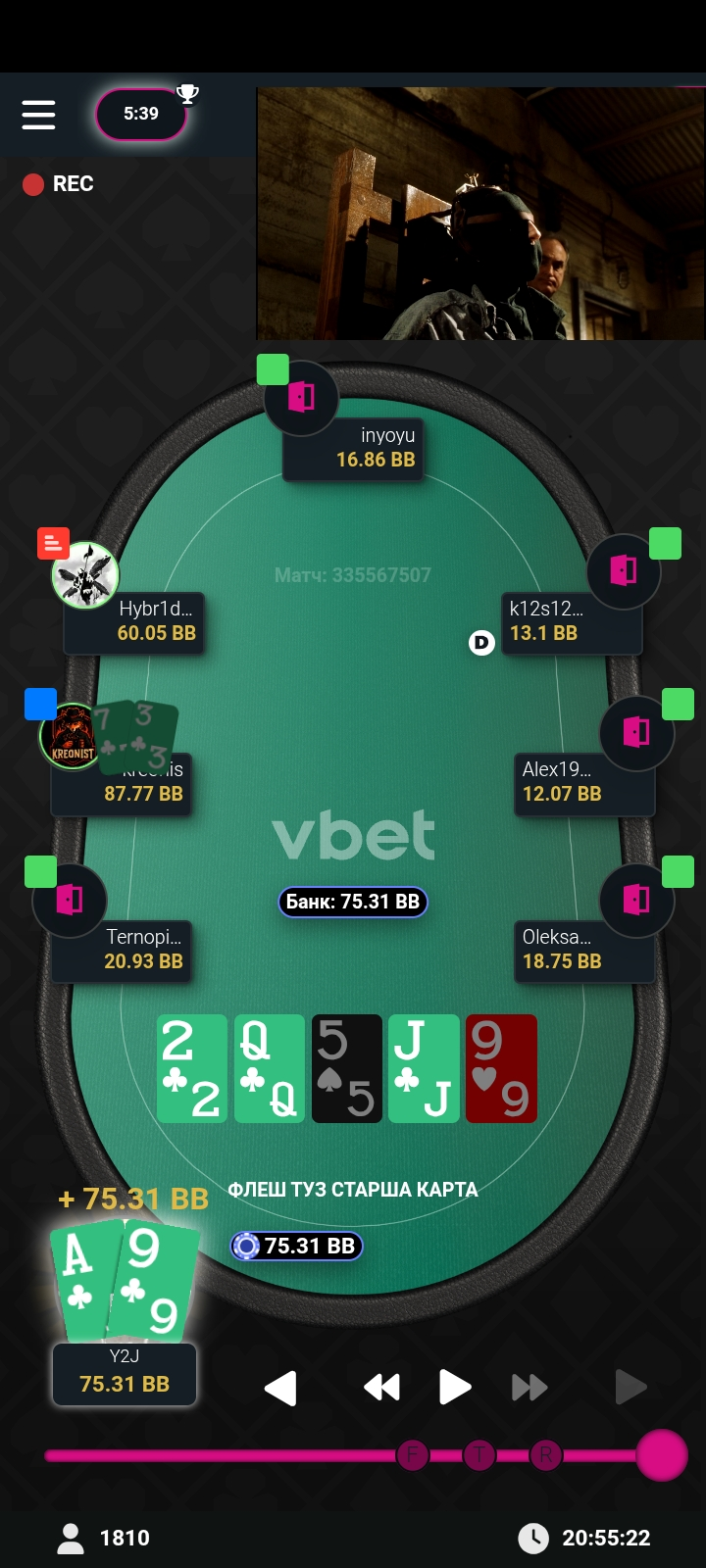Image resolution: width=706 pixels, height=1568 pixels.
Task: Open the video stream thumbnail
Action: tap(480, 213)
